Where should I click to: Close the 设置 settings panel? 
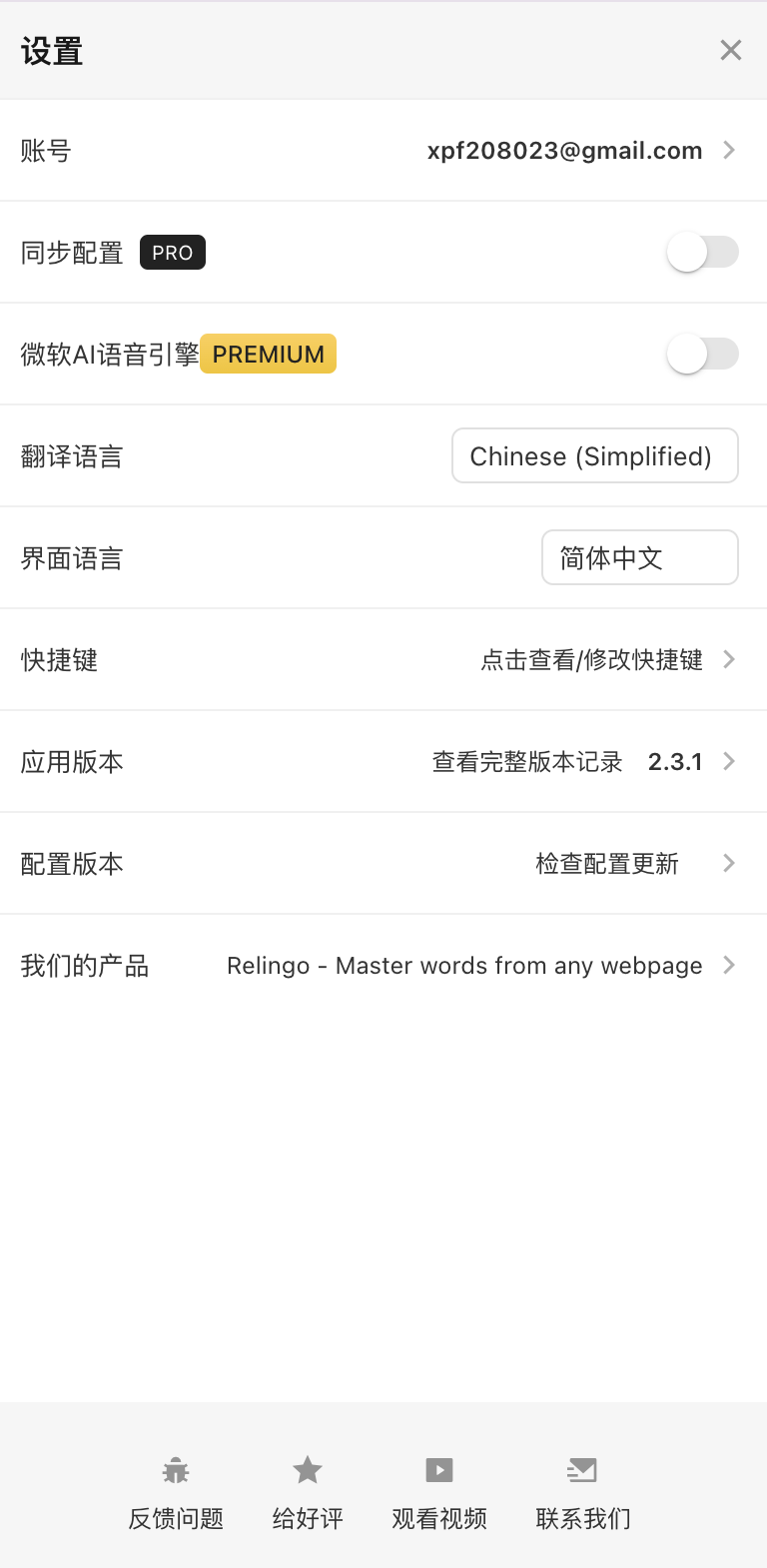pos(730,51)
